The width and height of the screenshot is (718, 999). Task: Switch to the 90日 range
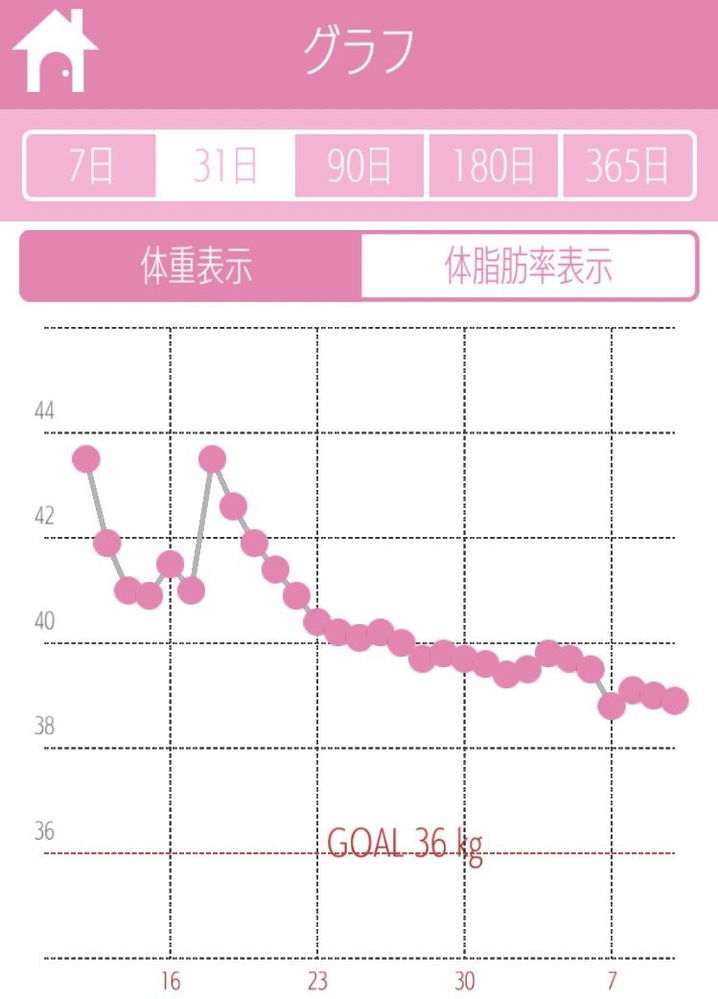point(360,166)
